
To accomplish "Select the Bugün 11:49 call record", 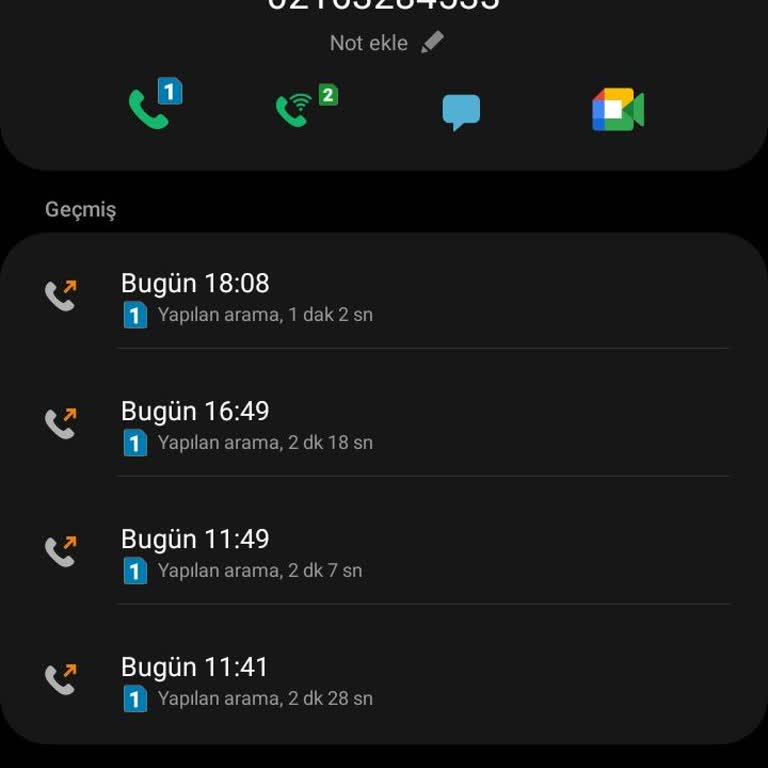I will 384,554.
